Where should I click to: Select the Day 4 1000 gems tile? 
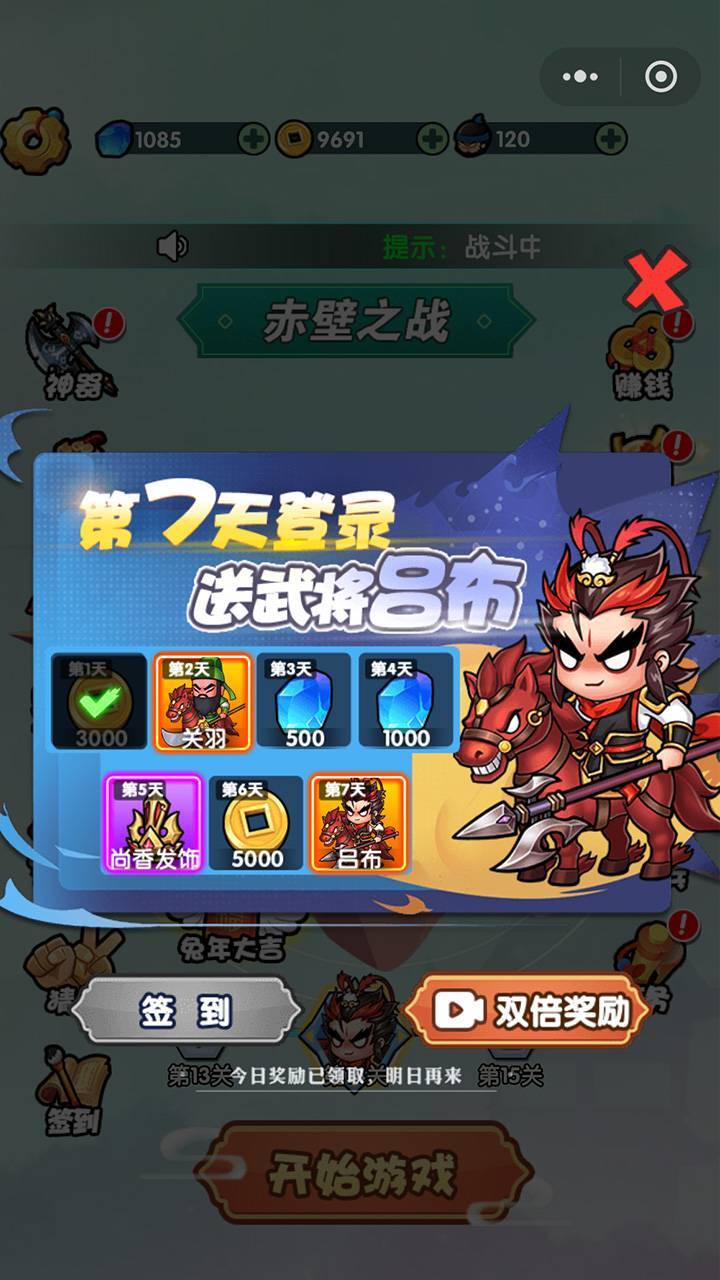pos(406,702)
